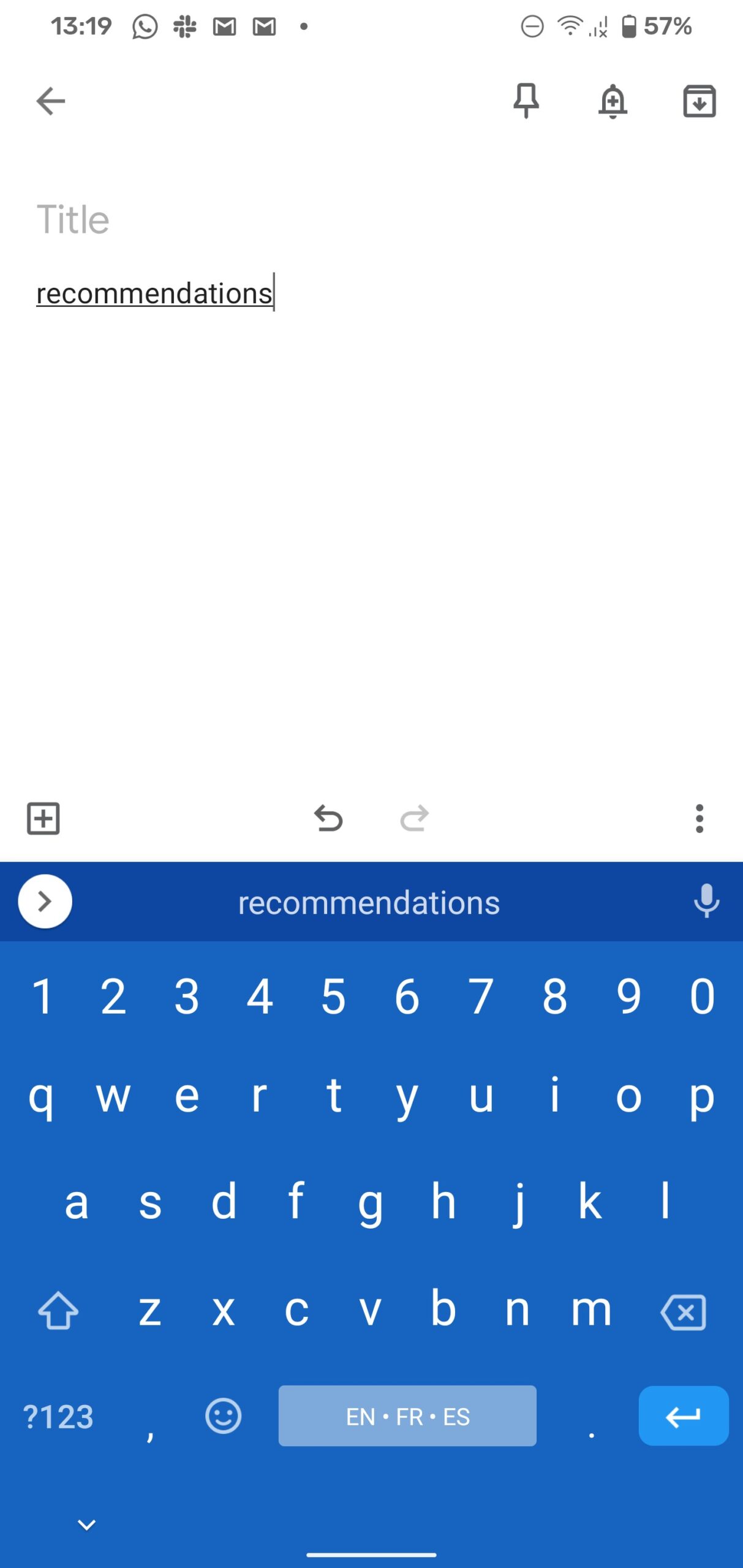The image size is (743, 1568).
Task: Tap the EN • FR • ES space bar
Action: point(407,1416)
